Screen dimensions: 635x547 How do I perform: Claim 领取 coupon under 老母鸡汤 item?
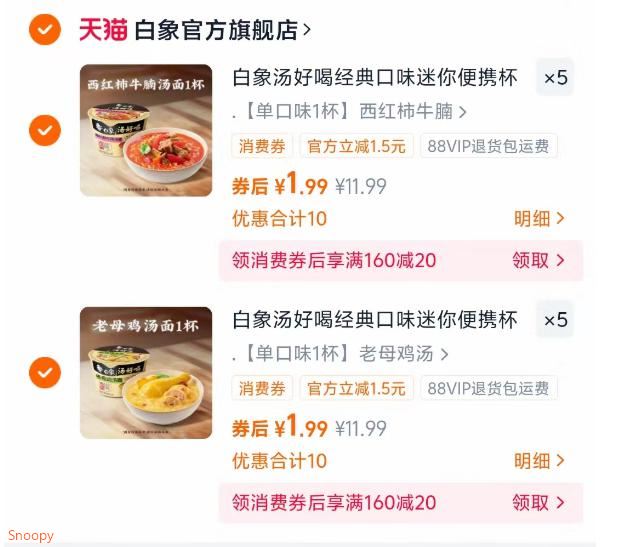click(x=539, y=503)
